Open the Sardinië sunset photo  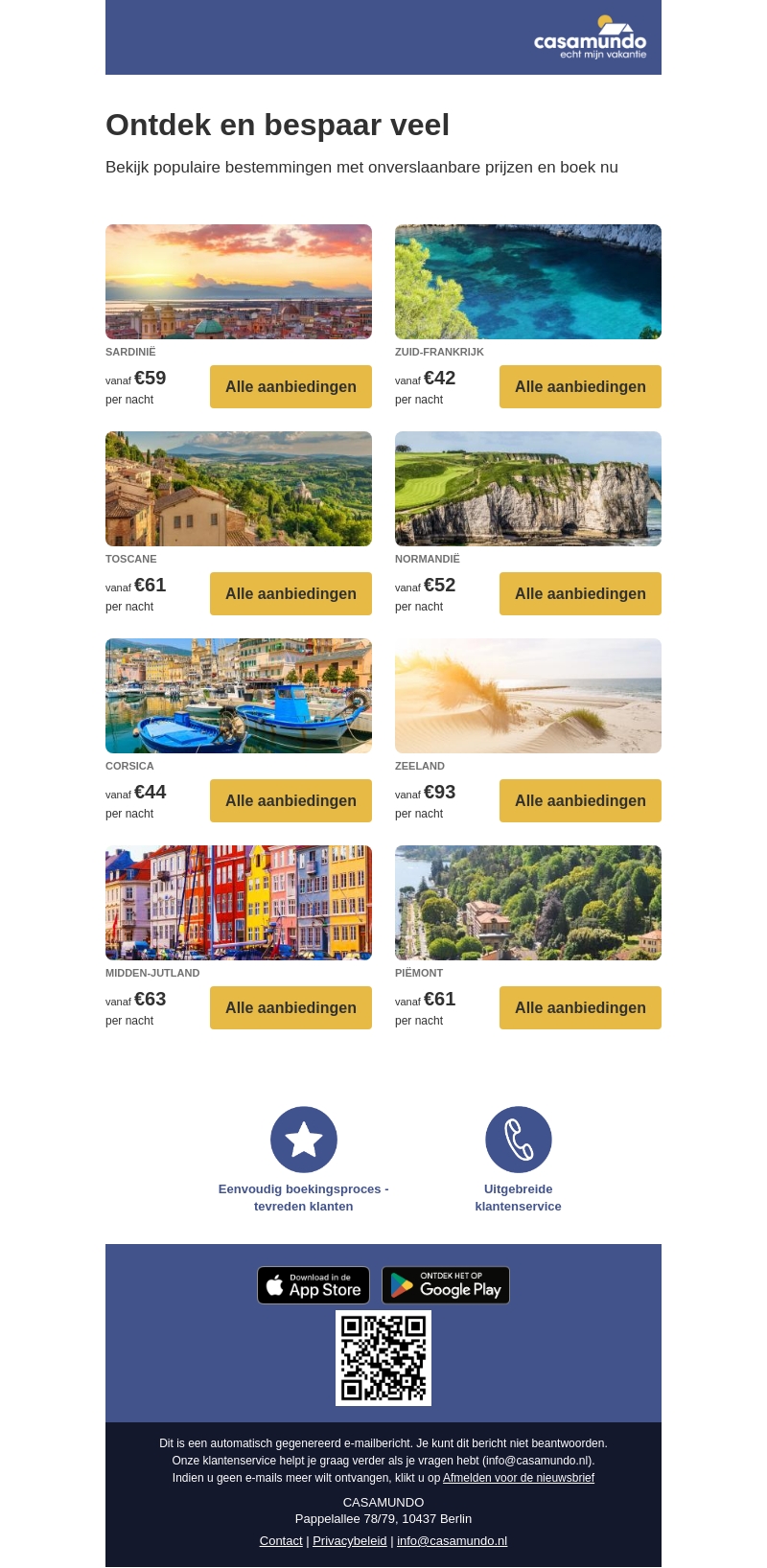tap(239, 282)
